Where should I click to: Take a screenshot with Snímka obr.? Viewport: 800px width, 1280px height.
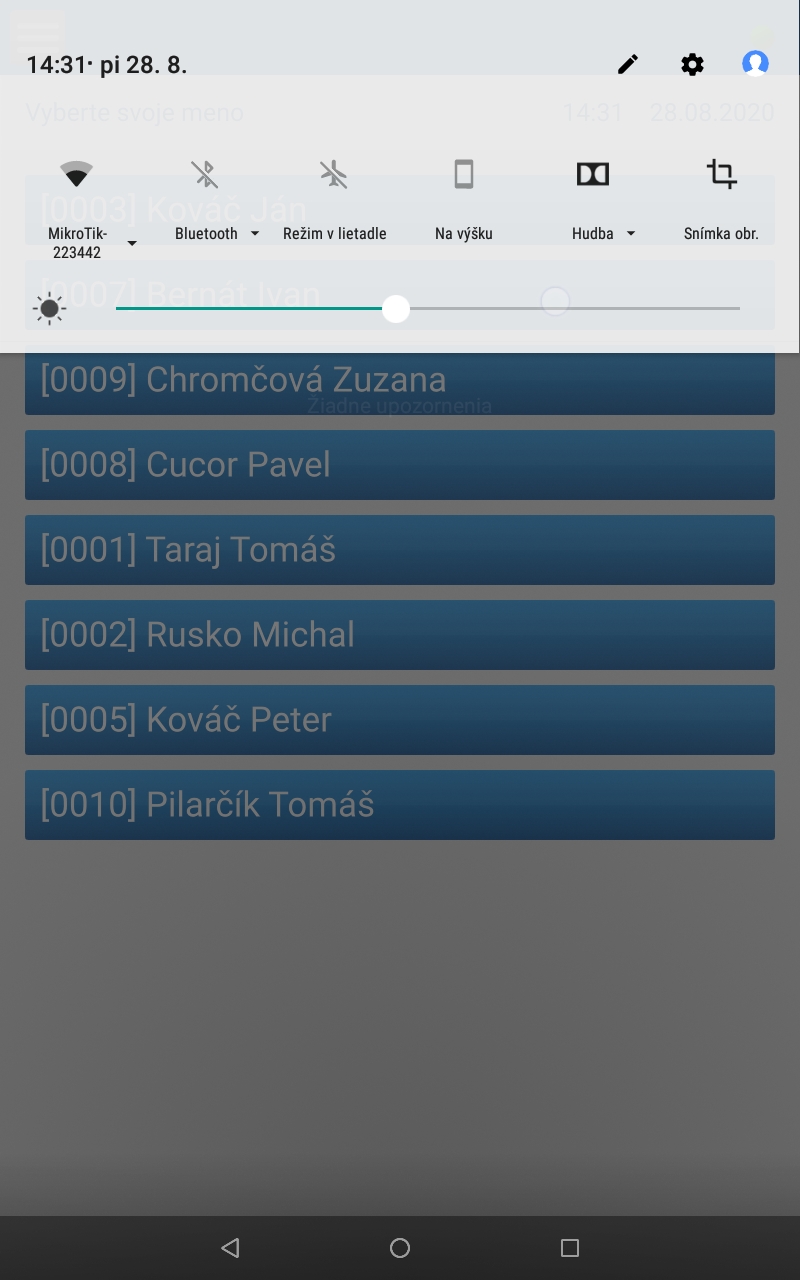pos(721,175)
